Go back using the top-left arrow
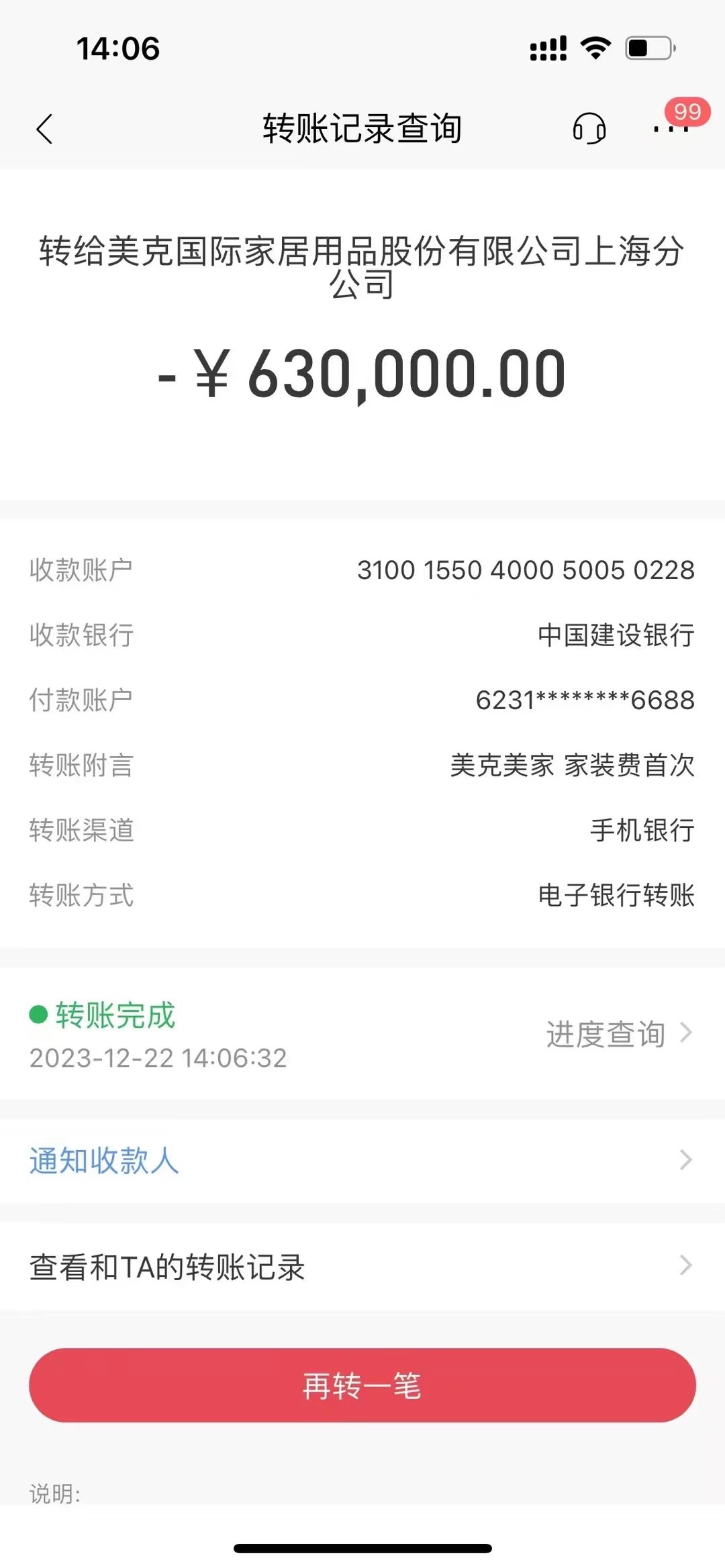725x1568 pixels. [x=44, y=129]
